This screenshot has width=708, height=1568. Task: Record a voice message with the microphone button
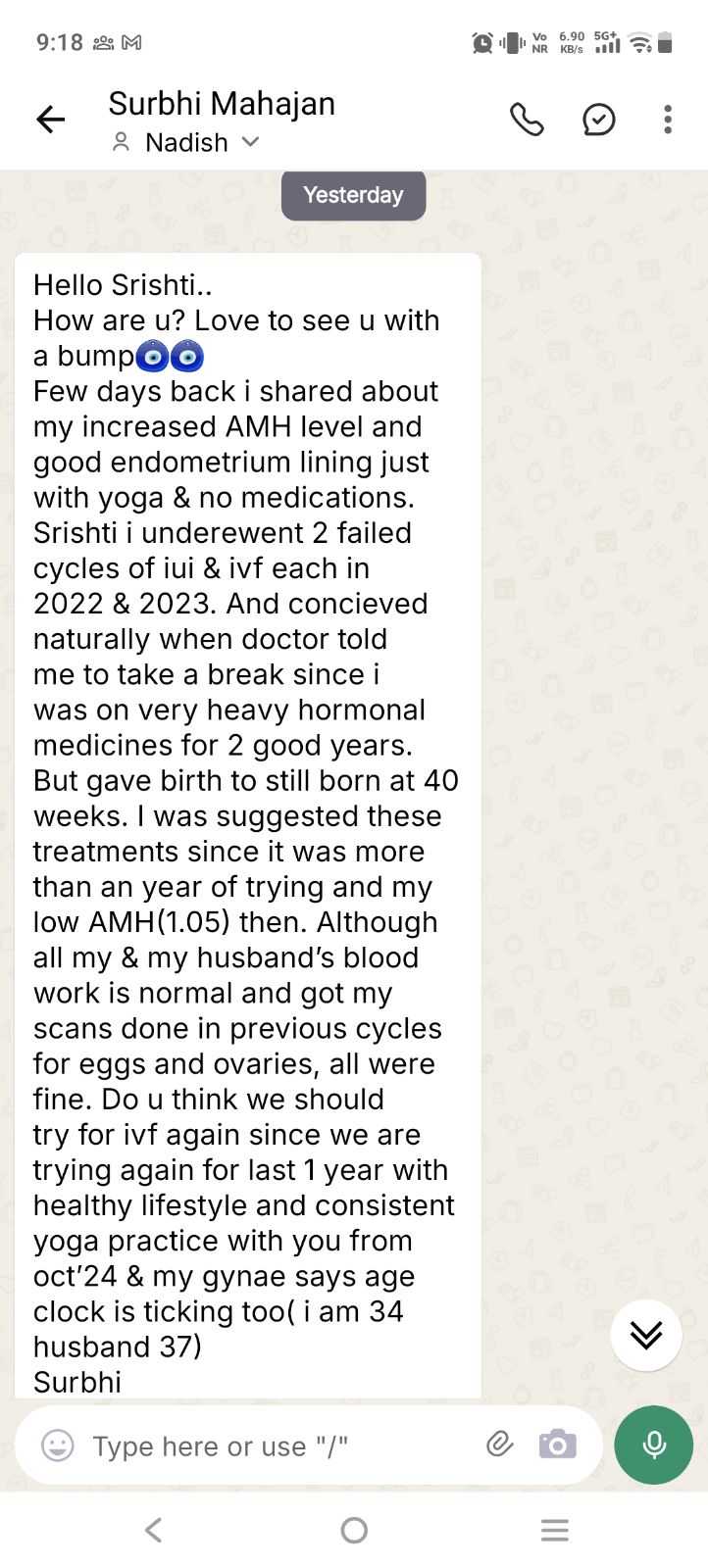[654, 1445]
